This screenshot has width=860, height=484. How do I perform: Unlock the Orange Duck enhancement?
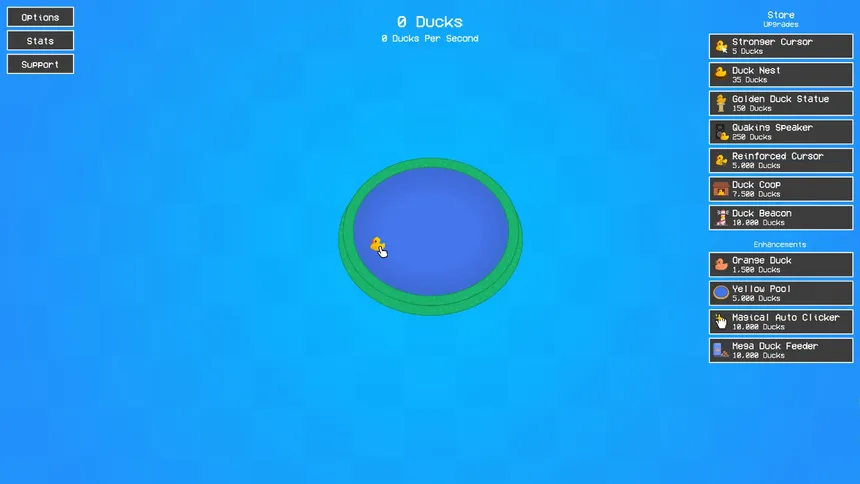click(781, 264)
